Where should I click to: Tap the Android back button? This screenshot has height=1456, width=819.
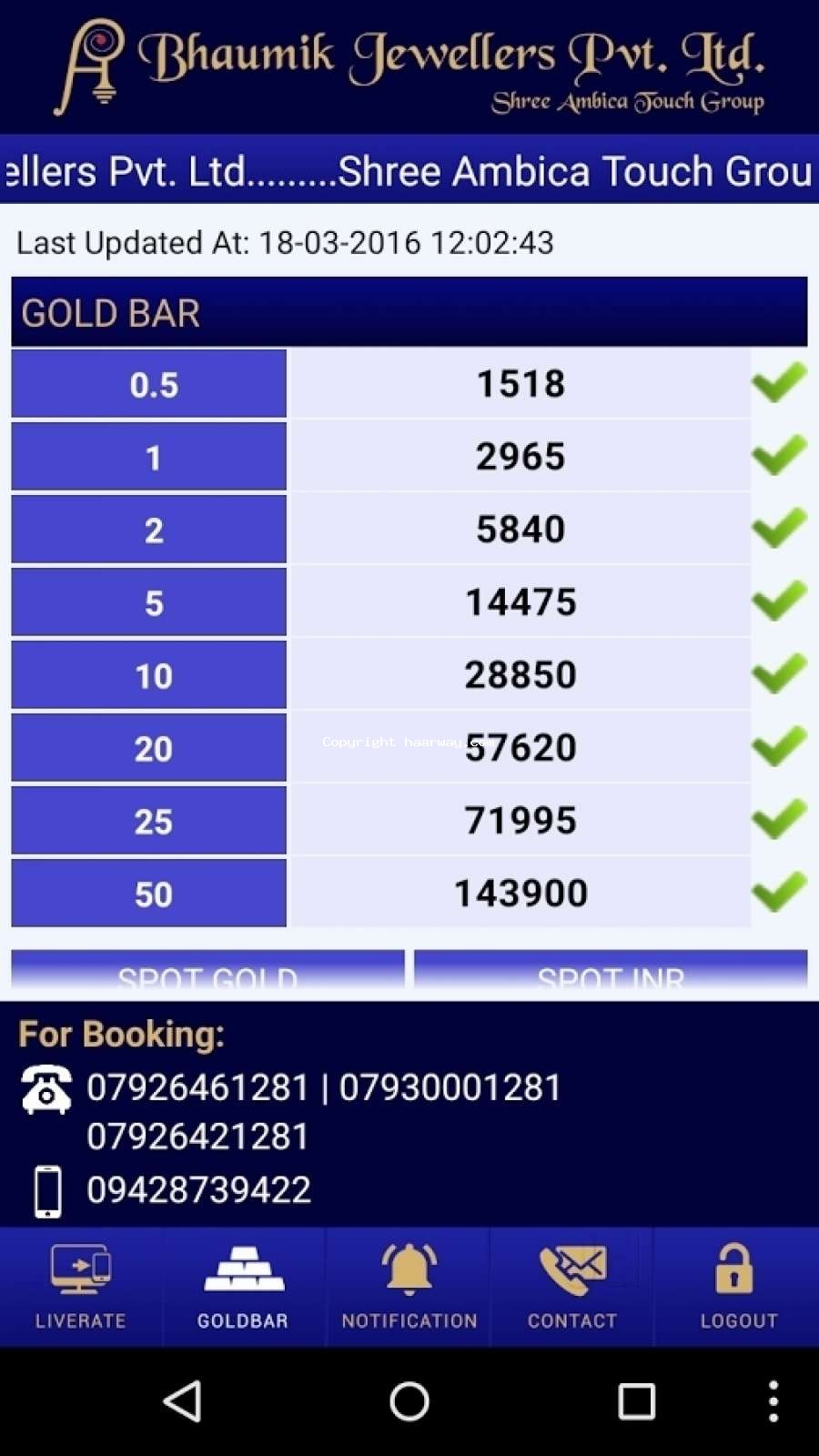pos(183,1401)
